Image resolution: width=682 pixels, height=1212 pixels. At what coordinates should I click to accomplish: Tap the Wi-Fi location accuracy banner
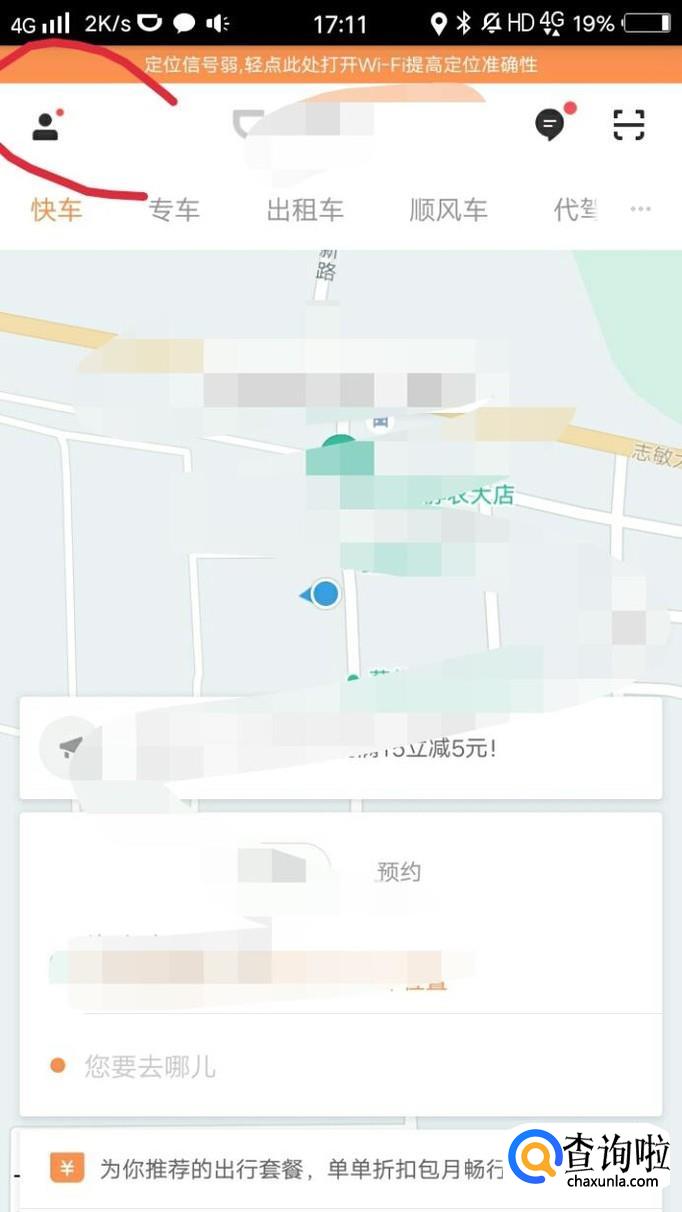click(x=341, y=65)
